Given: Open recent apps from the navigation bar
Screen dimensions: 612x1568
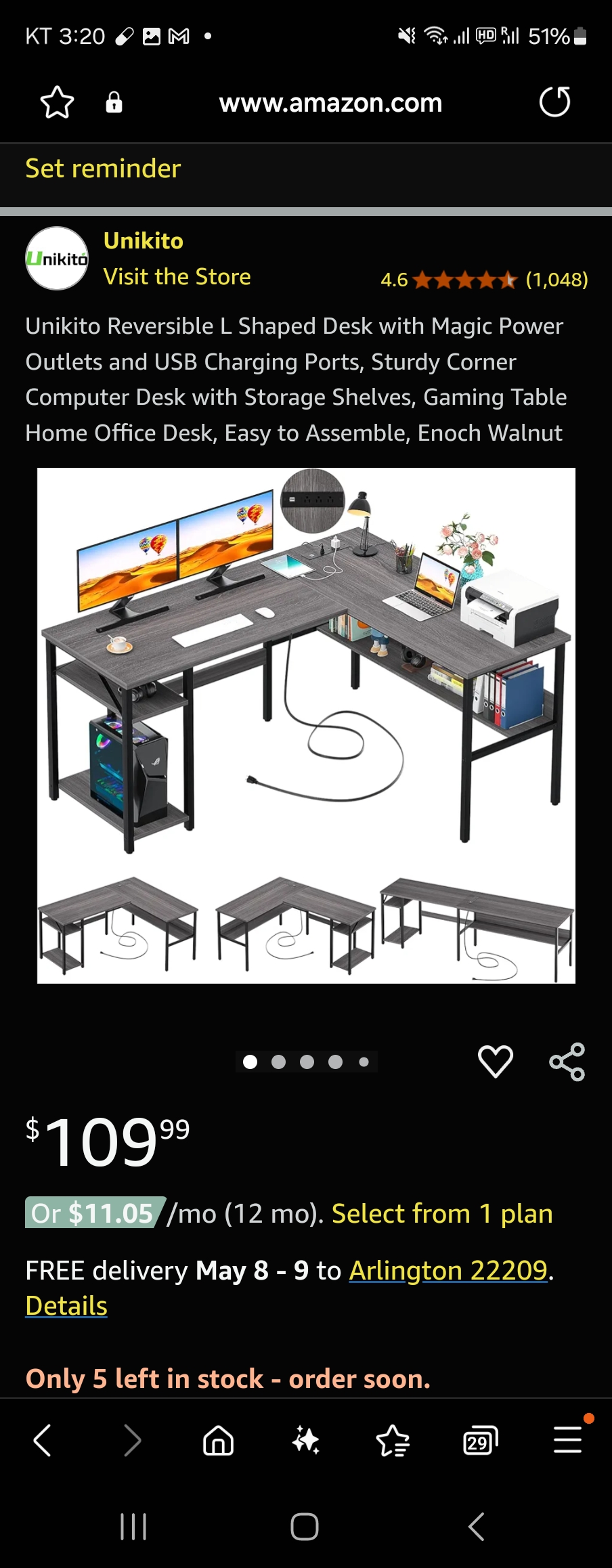Looking at the screenshot, I should [133, 1527].
